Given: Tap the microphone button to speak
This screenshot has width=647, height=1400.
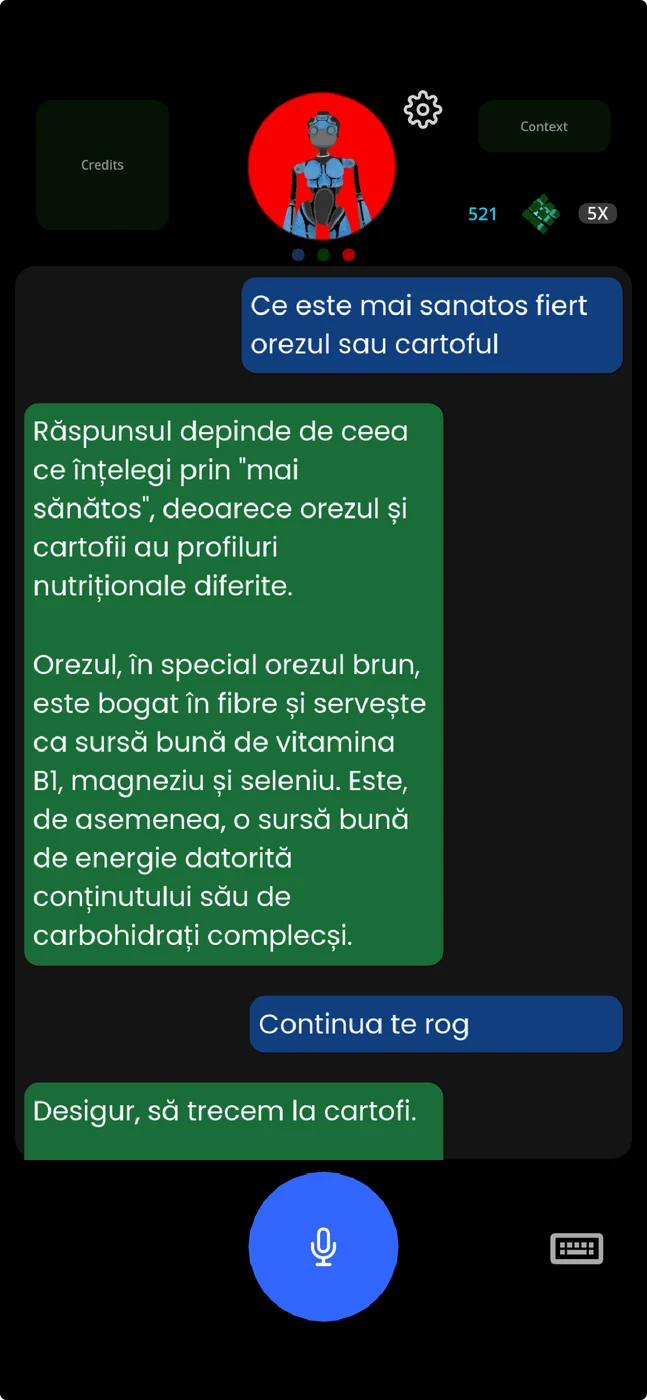Looking at the screenshot, I should pos(323,1247).
